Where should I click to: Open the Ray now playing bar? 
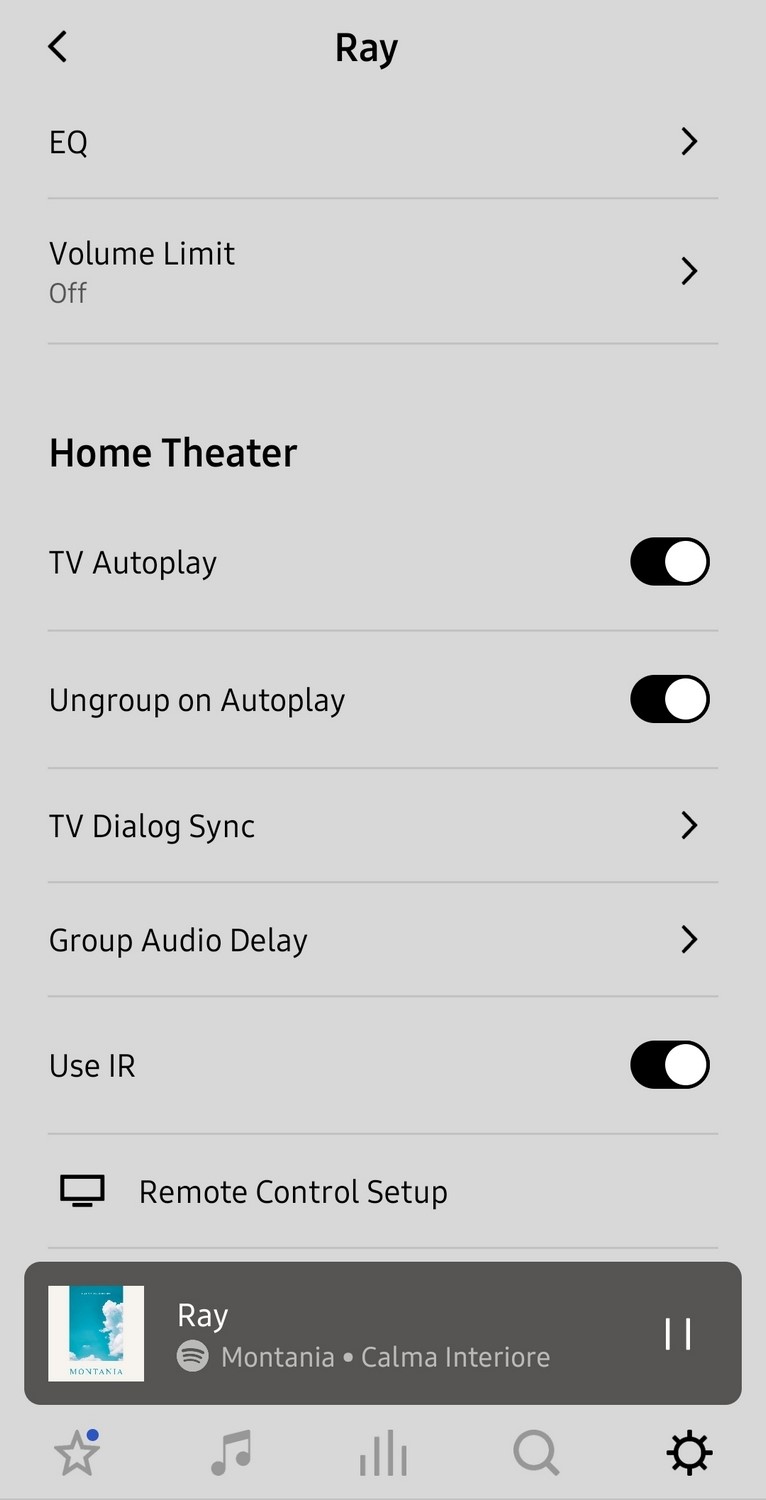pos(380,1334)
